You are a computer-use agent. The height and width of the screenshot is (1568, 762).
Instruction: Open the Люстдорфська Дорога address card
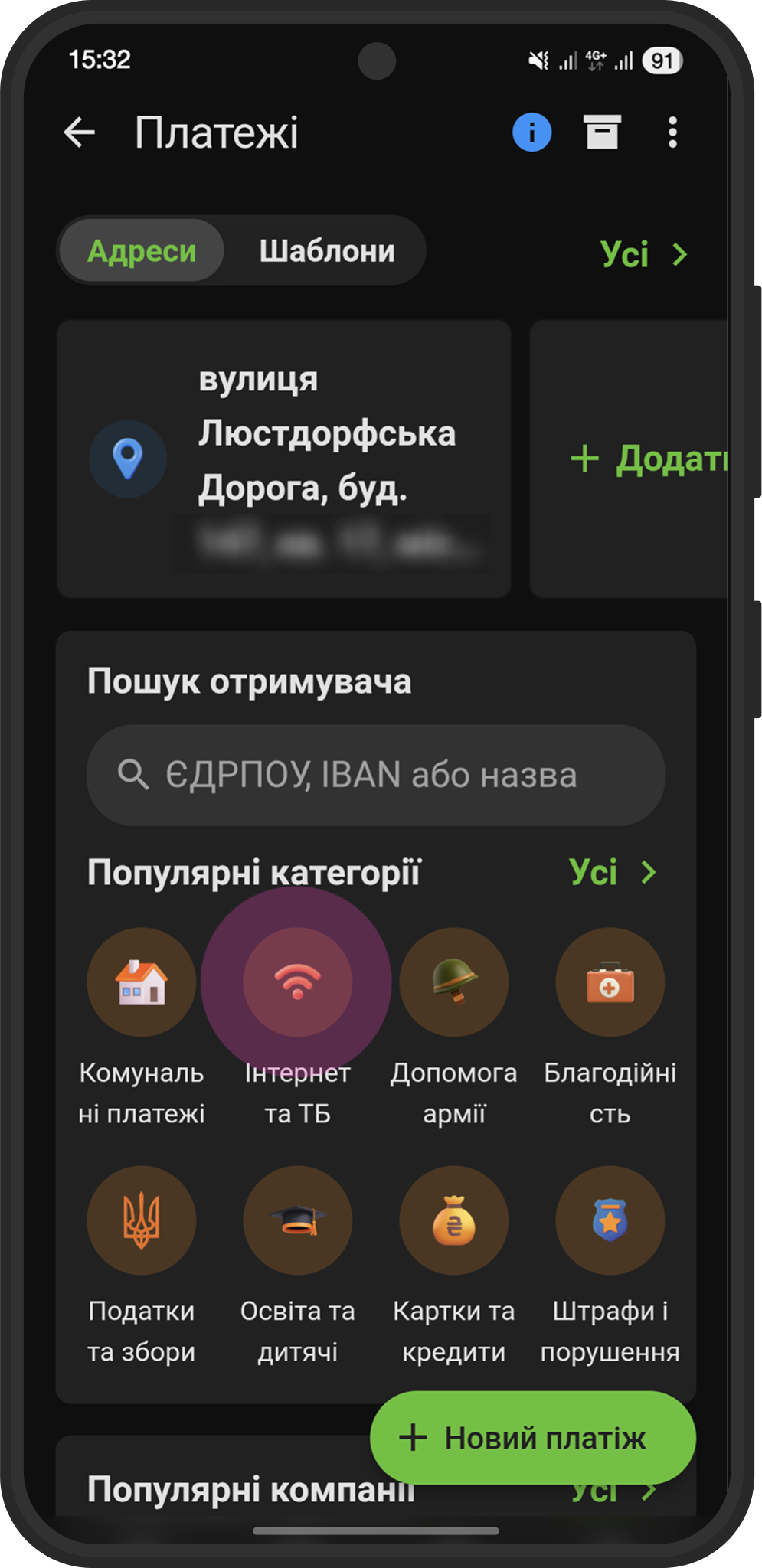[283, 459]
